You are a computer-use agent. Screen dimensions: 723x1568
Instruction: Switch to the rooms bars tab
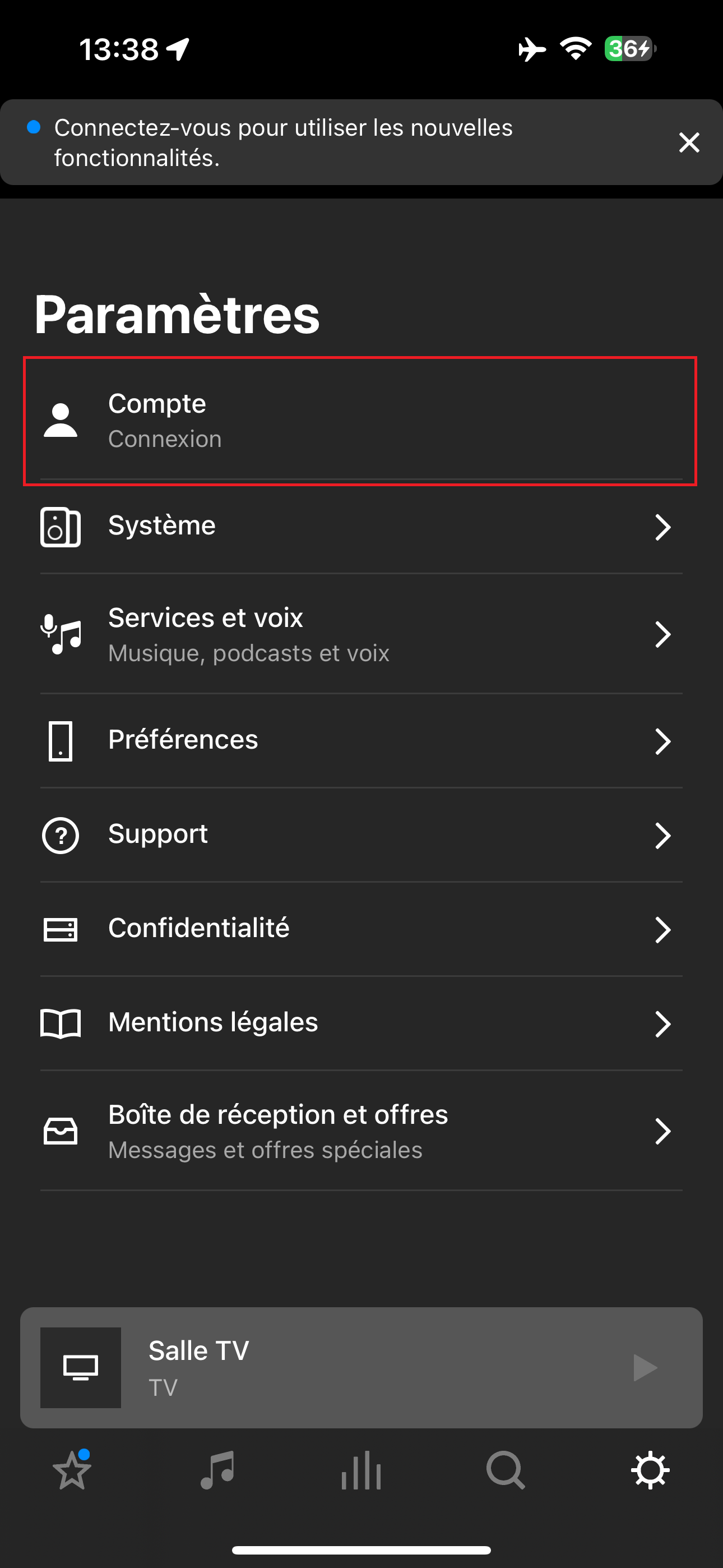(361, 1470)
